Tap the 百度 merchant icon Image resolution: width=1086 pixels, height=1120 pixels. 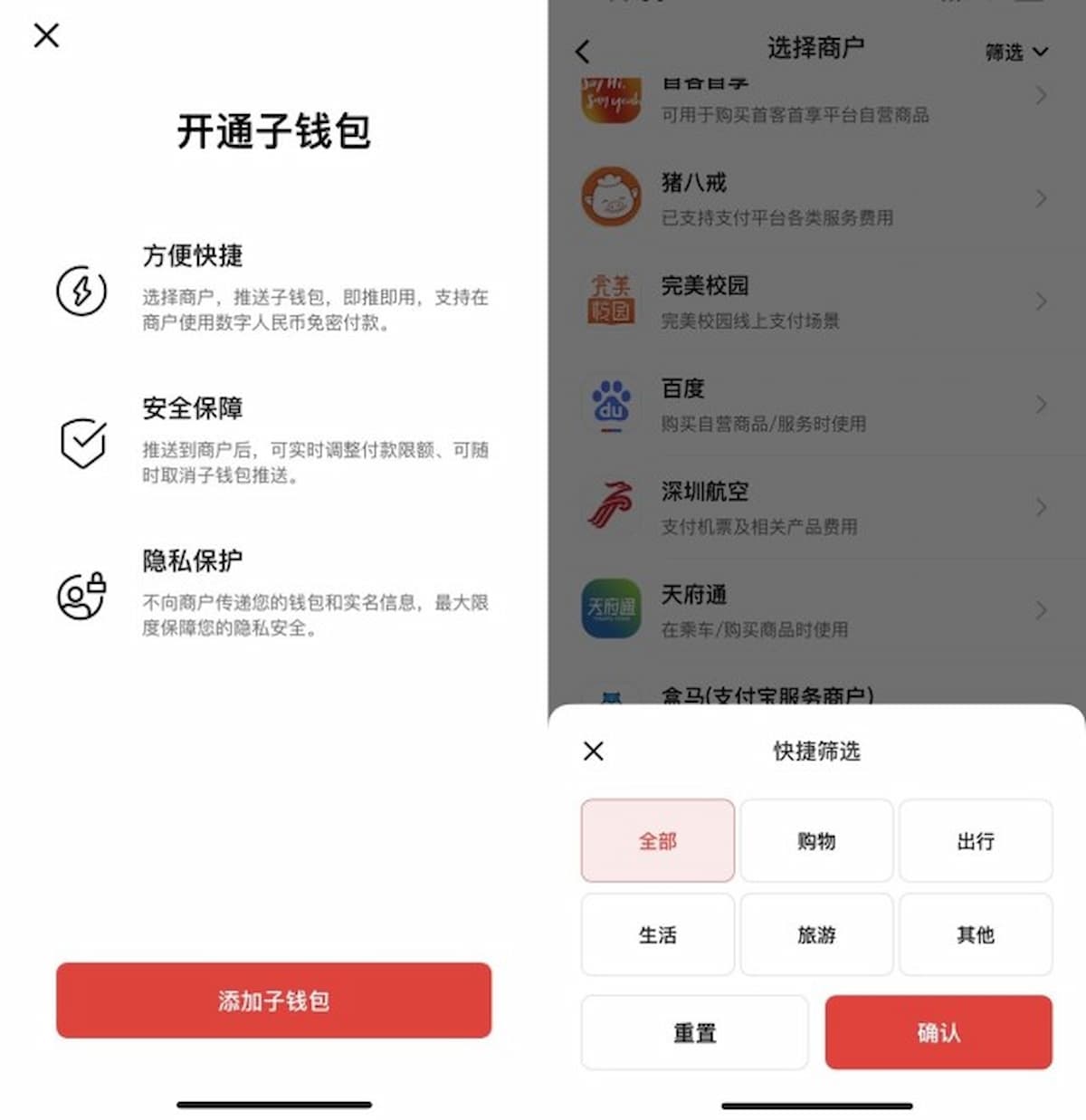pyautogui.click(x=611, y=404)
